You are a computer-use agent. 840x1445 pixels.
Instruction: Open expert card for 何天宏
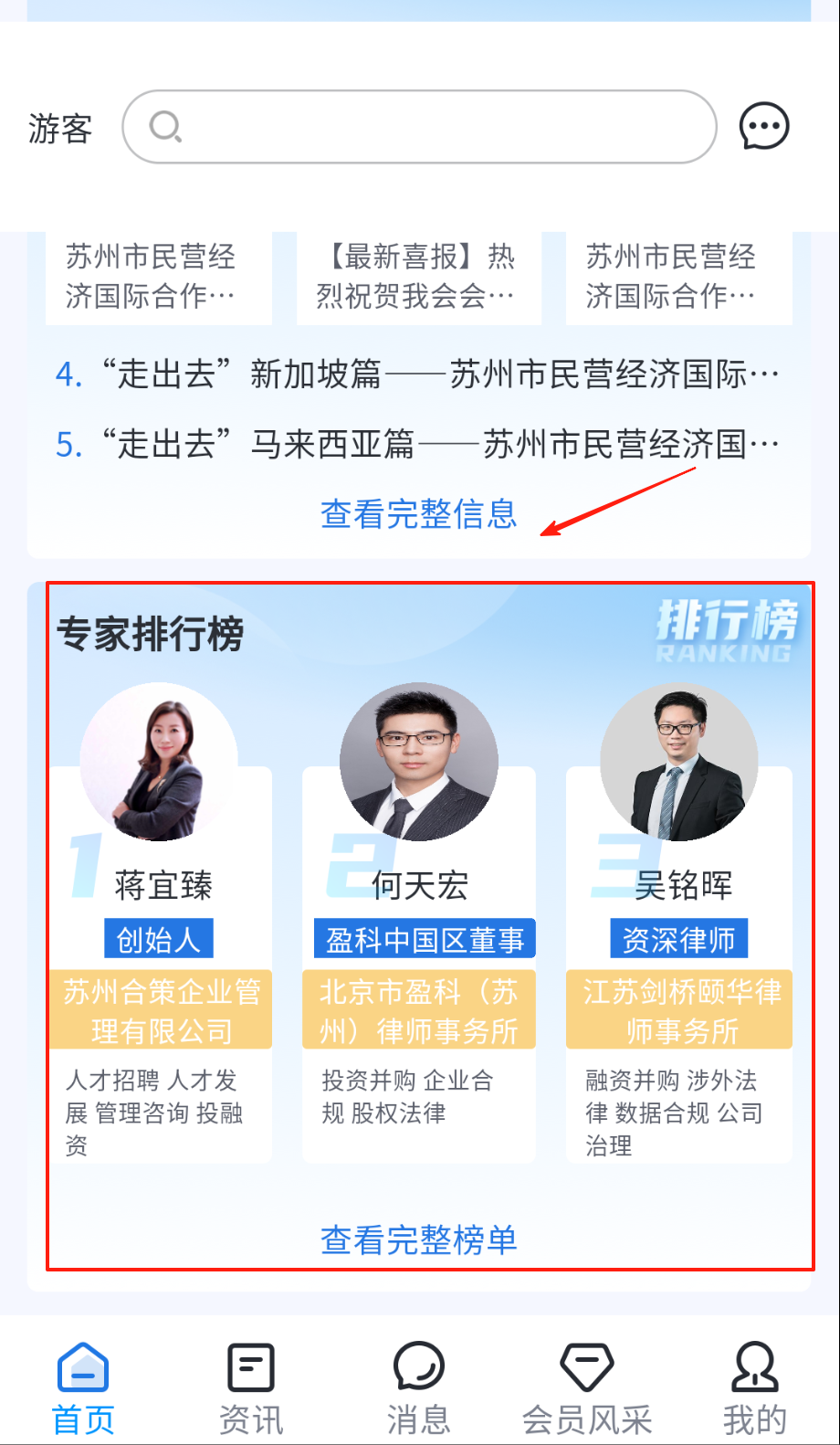pyautogui.click(x=419, y=923)
